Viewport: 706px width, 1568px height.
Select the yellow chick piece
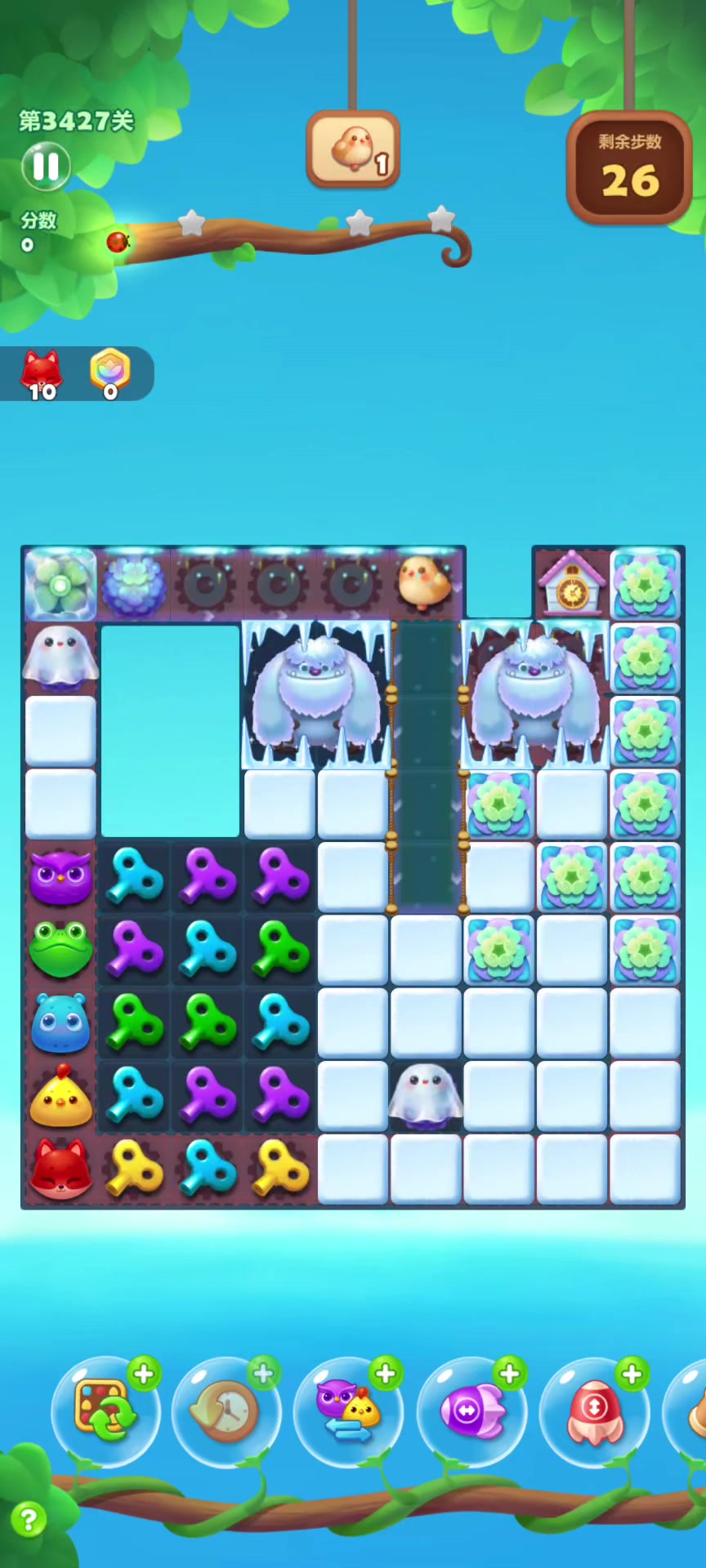(60, 1097)
